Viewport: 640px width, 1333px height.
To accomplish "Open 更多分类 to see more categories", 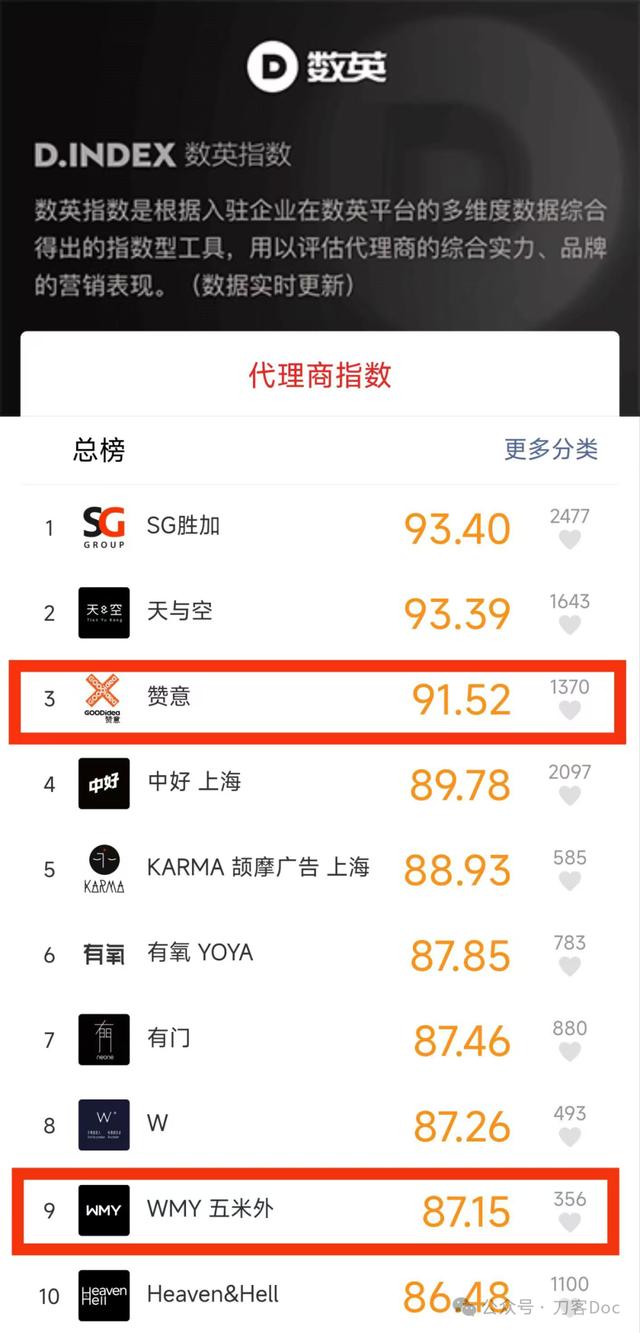I will [550, 449].
